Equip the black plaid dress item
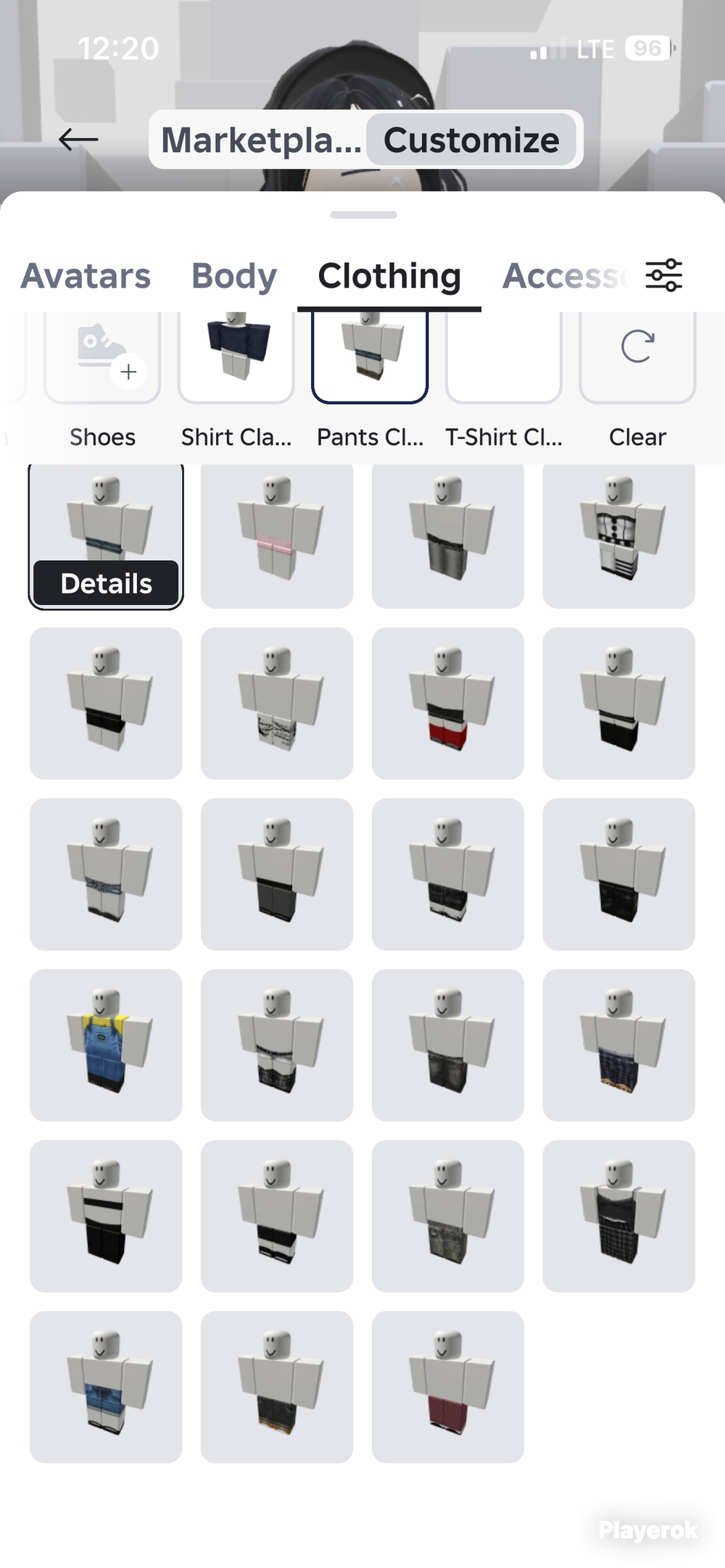The image size is (725, 1568). pyautogui.click(x=619, y=1216)
